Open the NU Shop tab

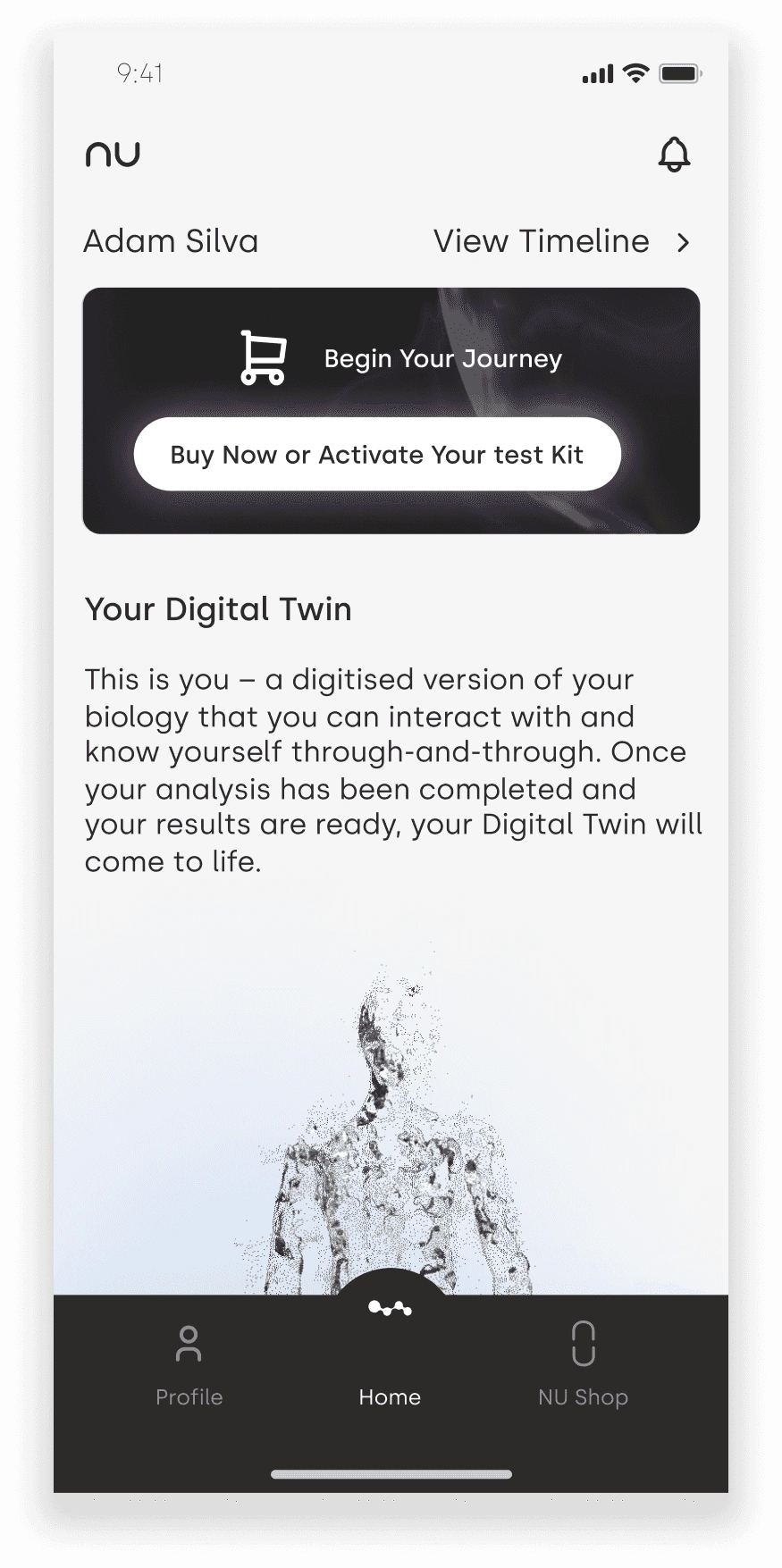pyautogui.click(x=583, y=1364)
